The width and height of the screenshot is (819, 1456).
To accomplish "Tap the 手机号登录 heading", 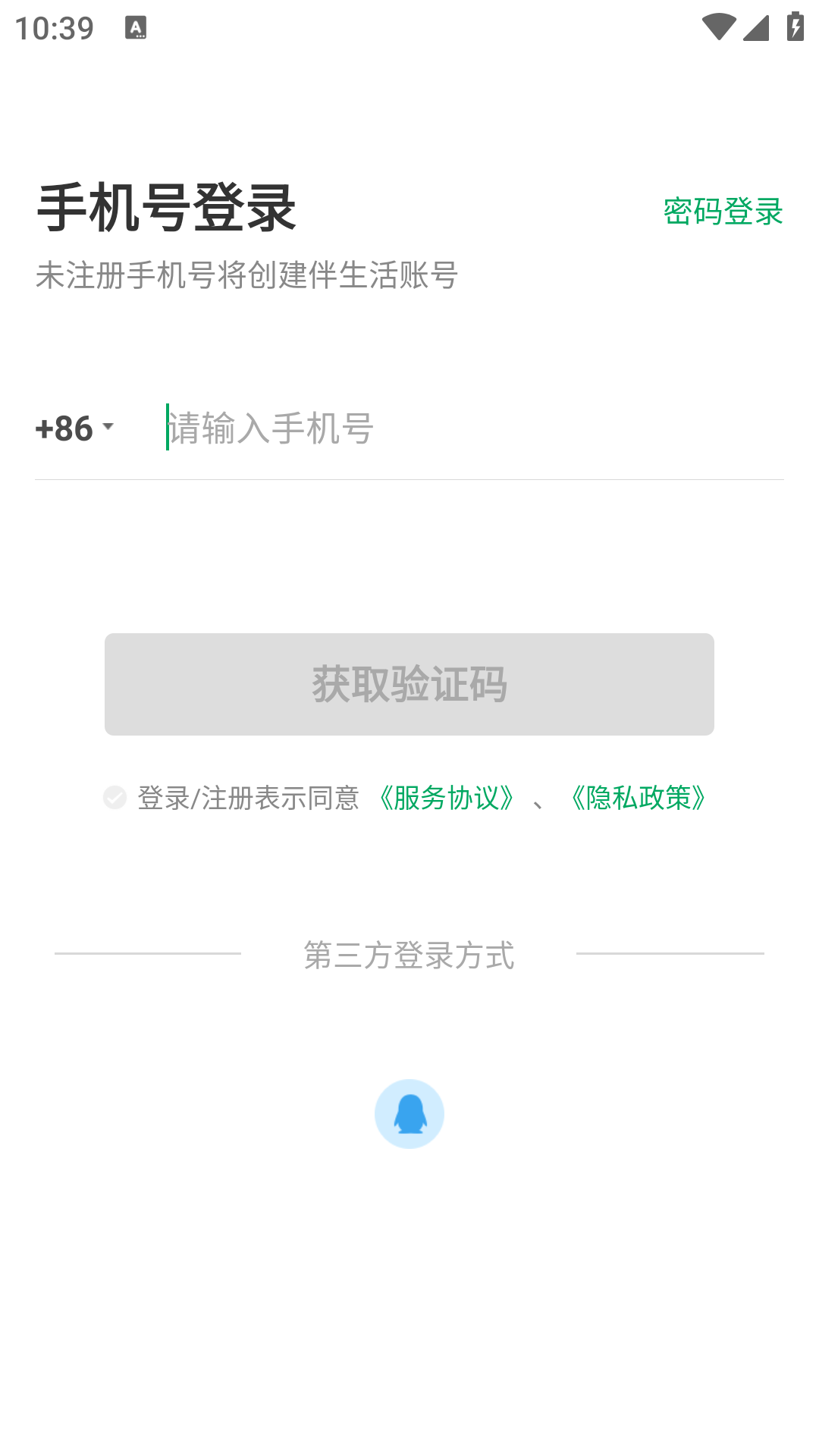I will (165, 205).
